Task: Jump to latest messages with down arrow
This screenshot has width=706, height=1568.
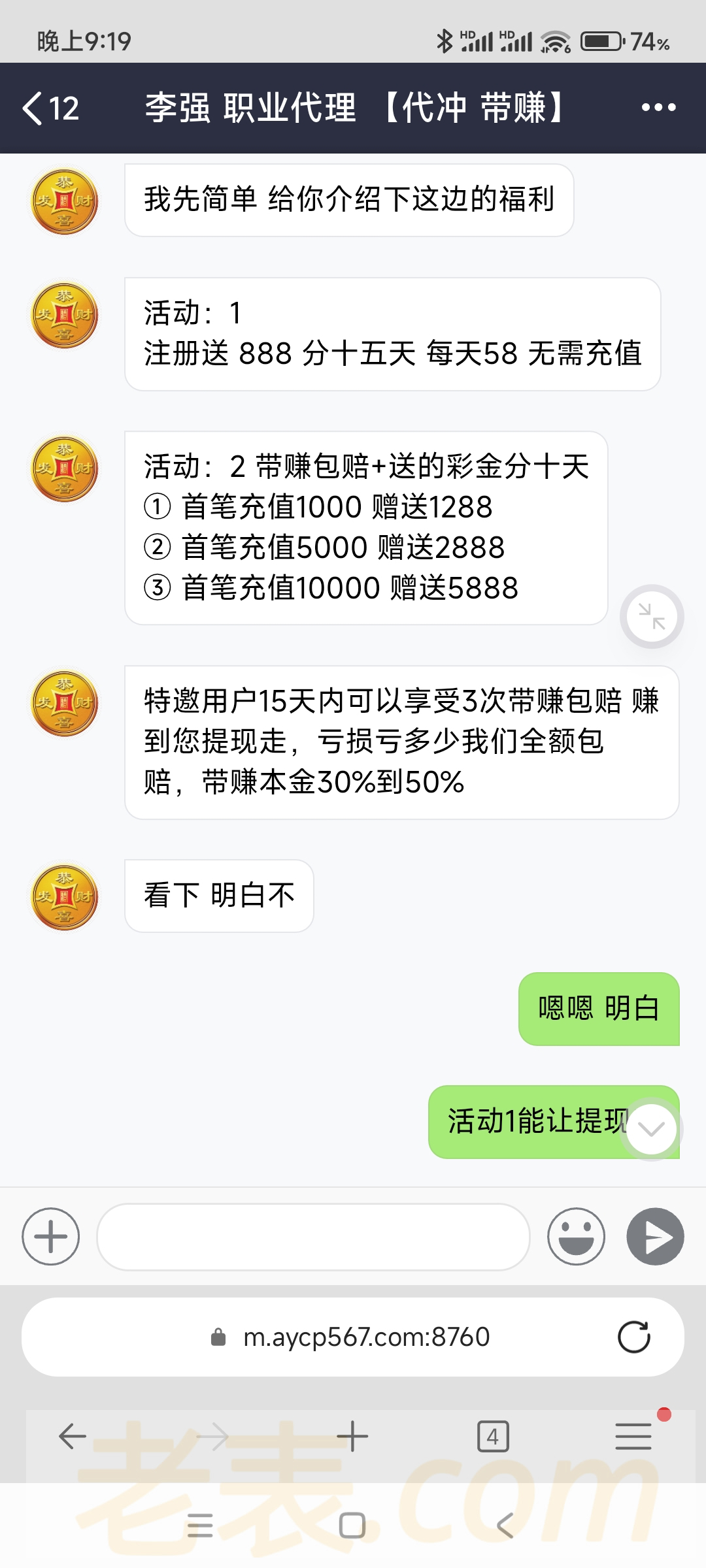Action: (651, 1129)
